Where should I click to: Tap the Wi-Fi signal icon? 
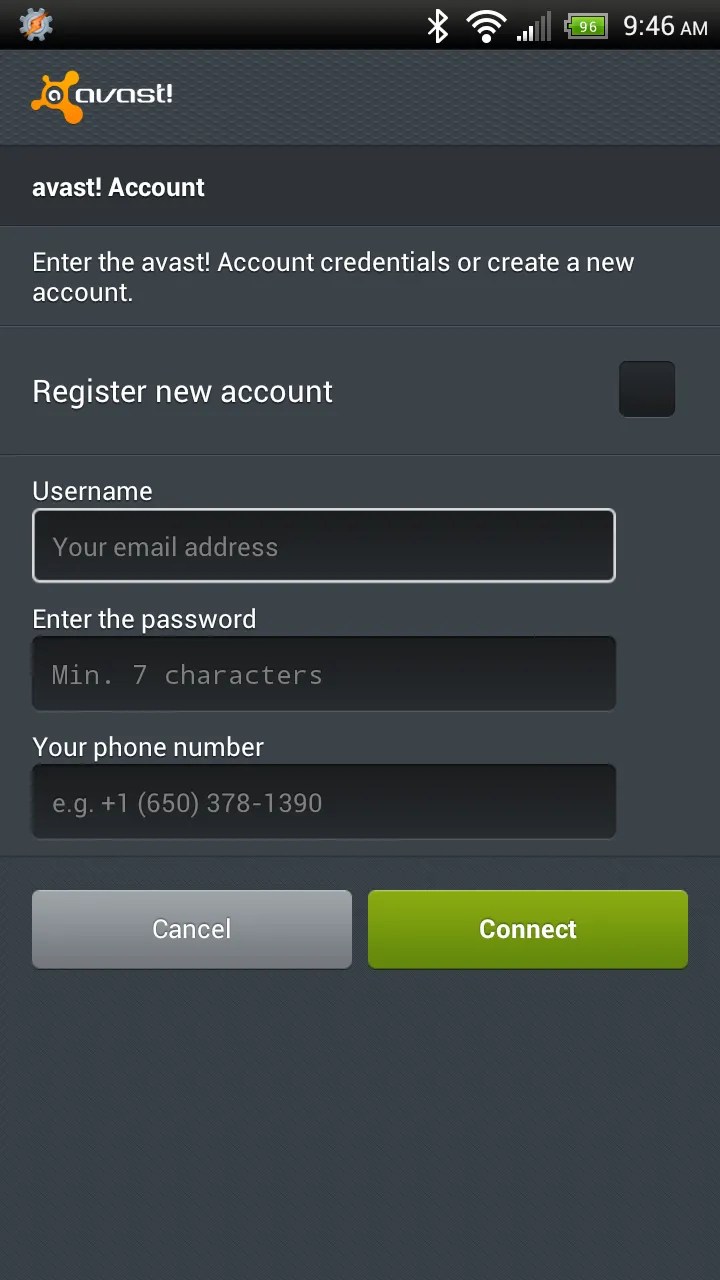point(486,25)
